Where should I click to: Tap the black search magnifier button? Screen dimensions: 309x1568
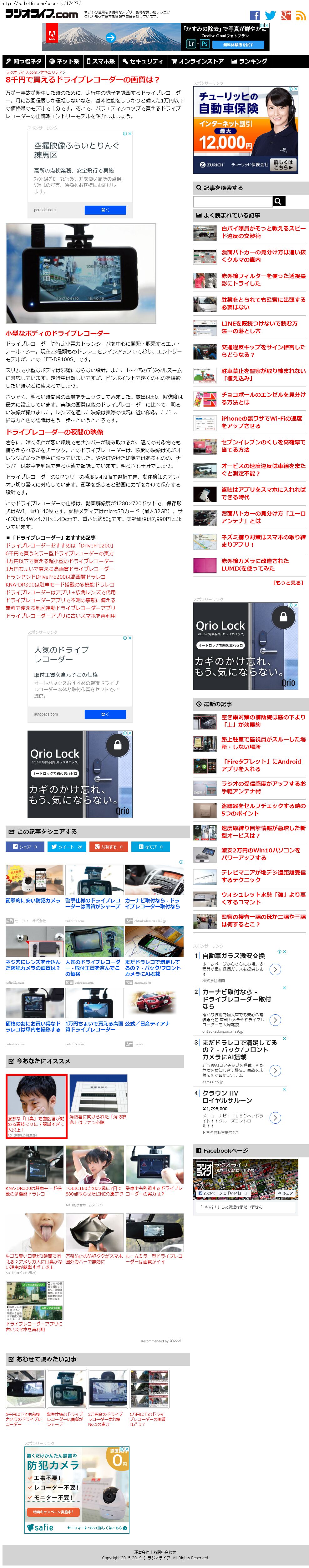[278, 201]
